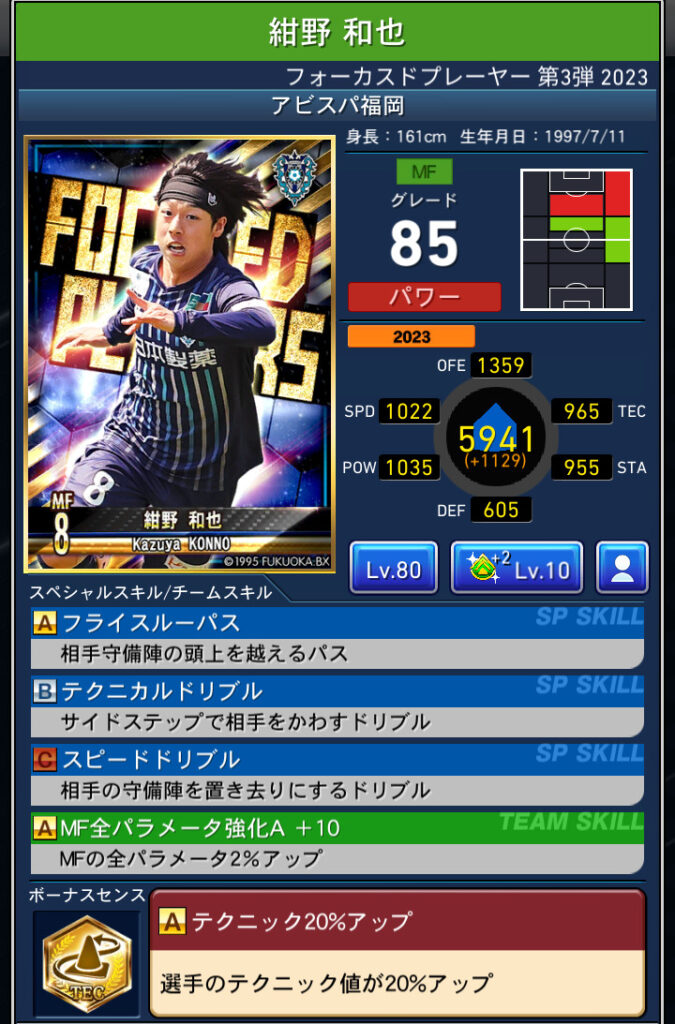Open the player profile icon button
The width and height of the screenshot is (675, 1024).
[622, 568]
